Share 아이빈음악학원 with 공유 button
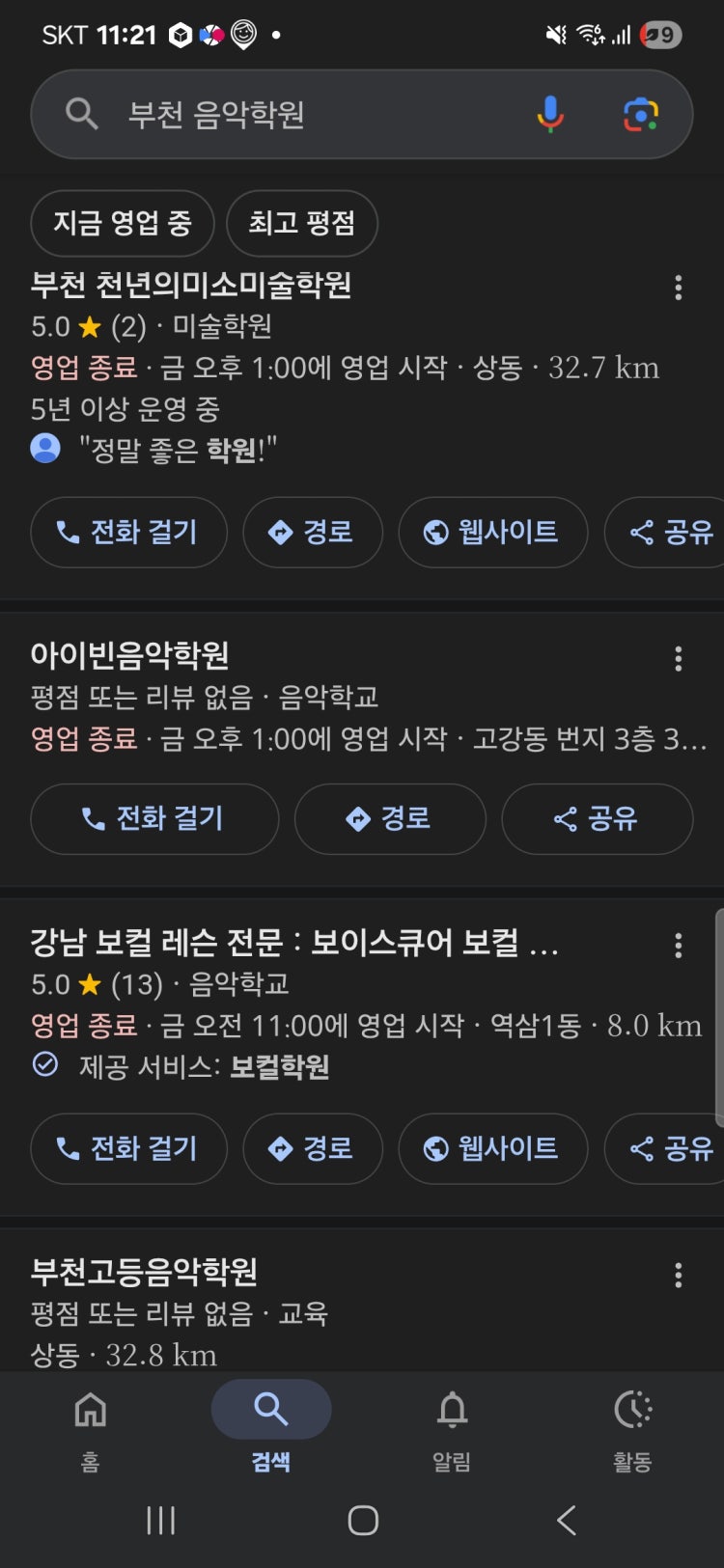Viewport: 724px width, 1568px height. [x=597, y=818]
